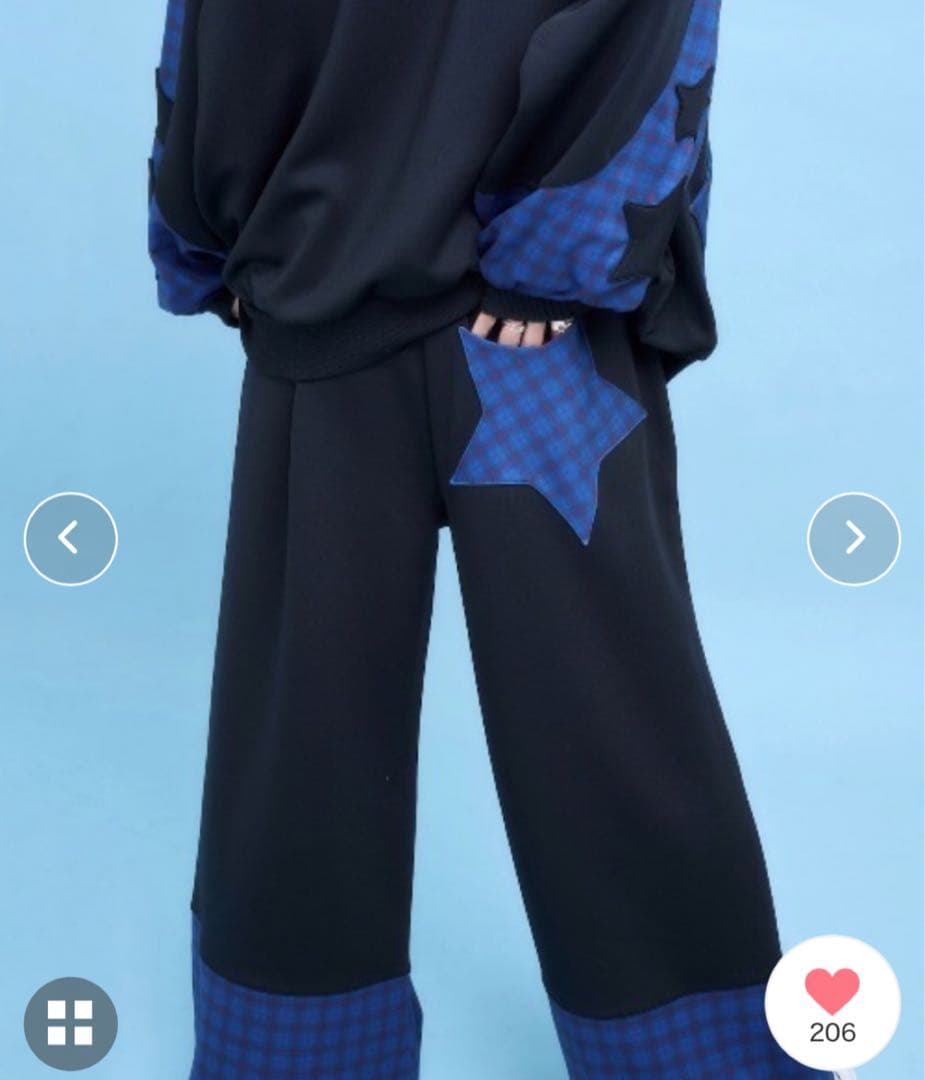Show the next product photo

(x=853, y=539)
